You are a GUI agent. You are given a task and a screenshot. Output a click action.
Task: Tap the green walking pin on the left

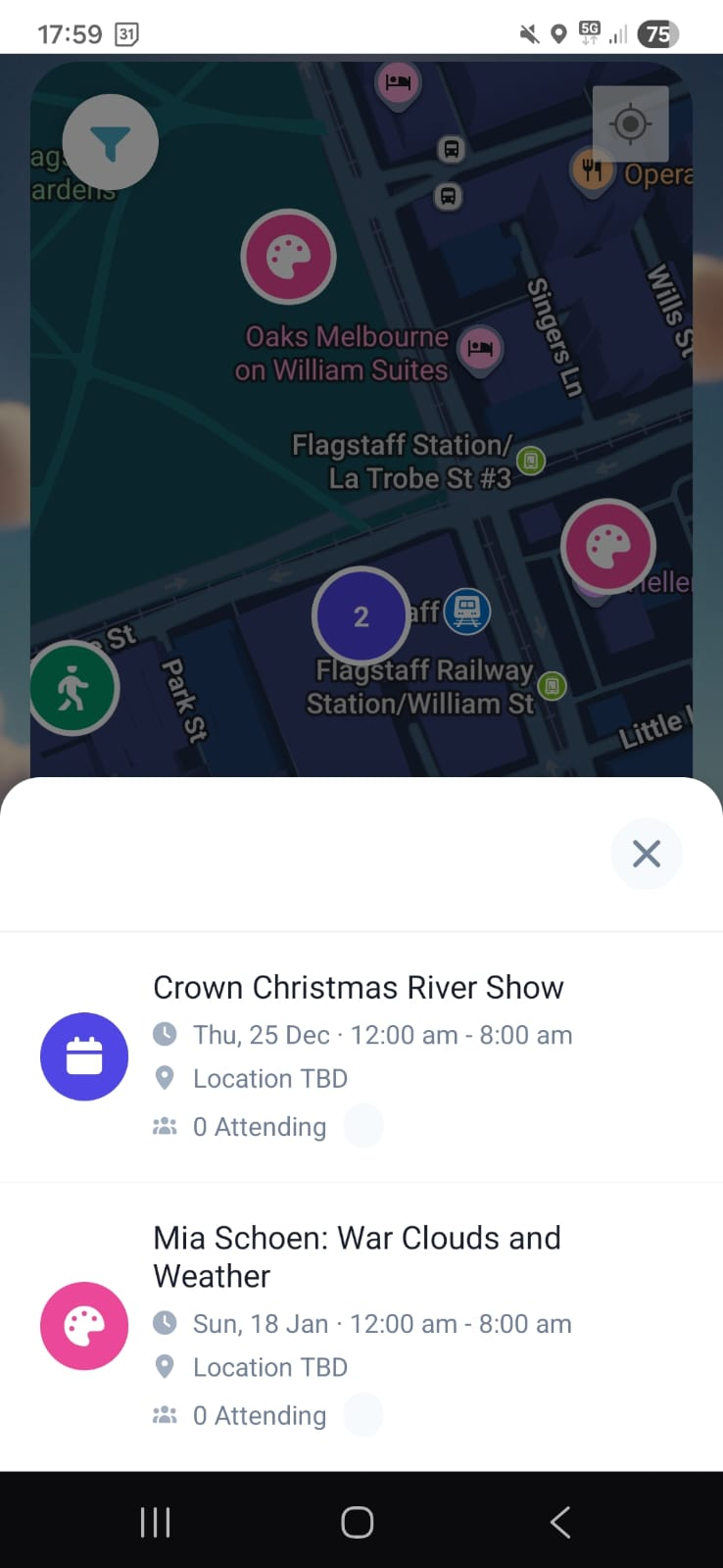tap(73, 687)
